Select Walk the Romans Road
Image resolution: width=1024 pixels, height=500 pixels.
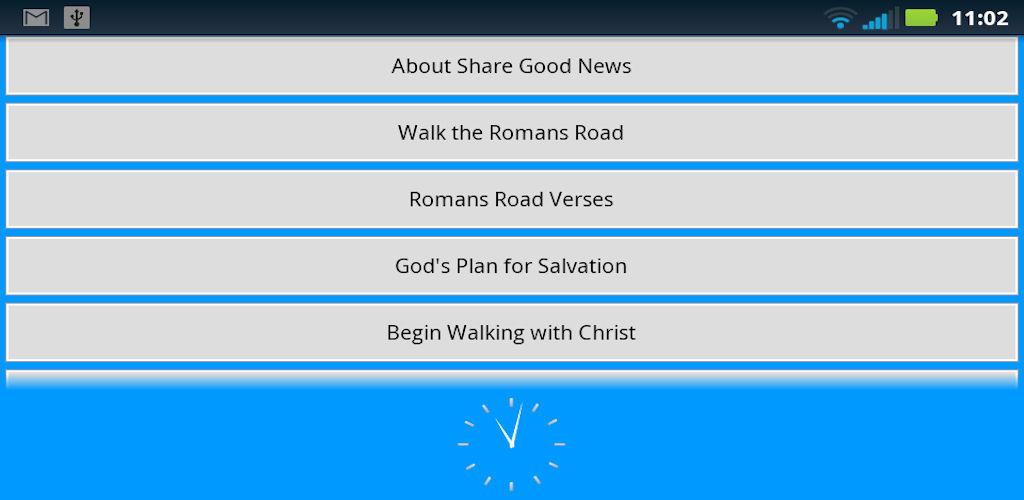[511, 133]
